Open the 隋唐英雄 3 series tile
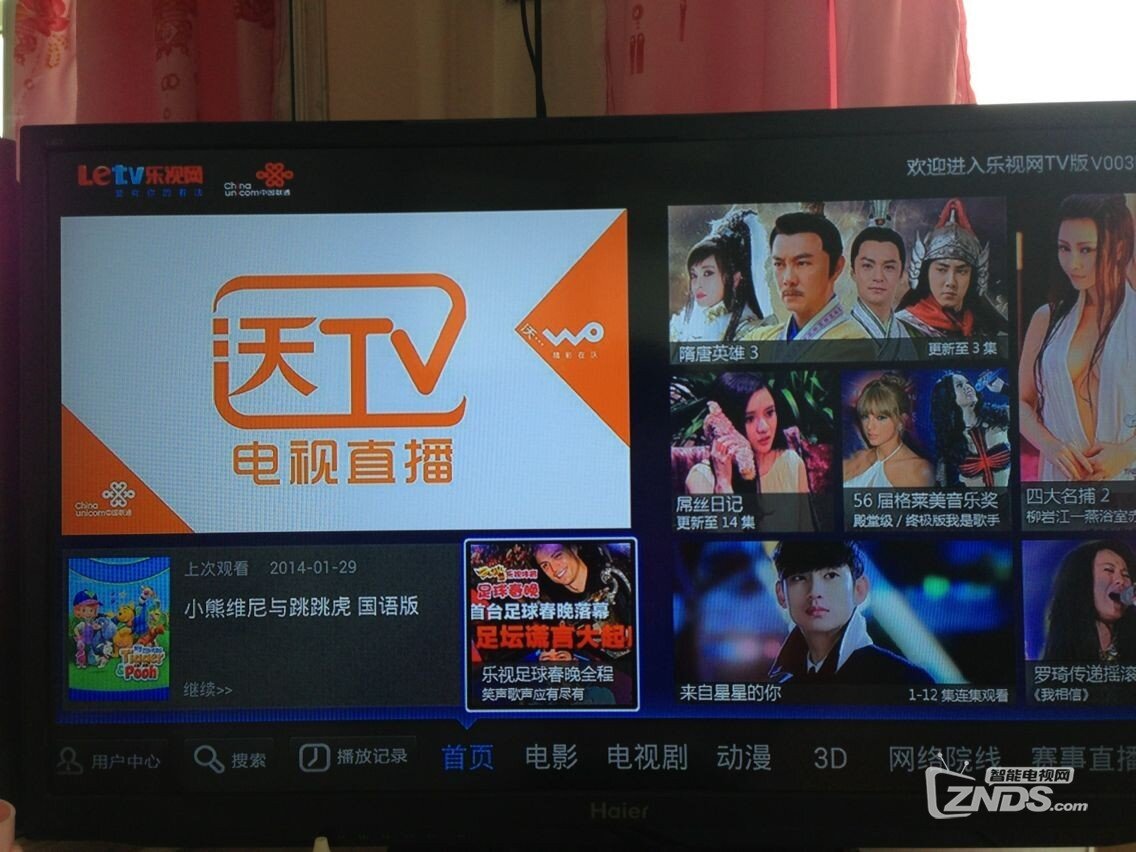Screen dimensions: 1136x852 [x=837, y=281]
